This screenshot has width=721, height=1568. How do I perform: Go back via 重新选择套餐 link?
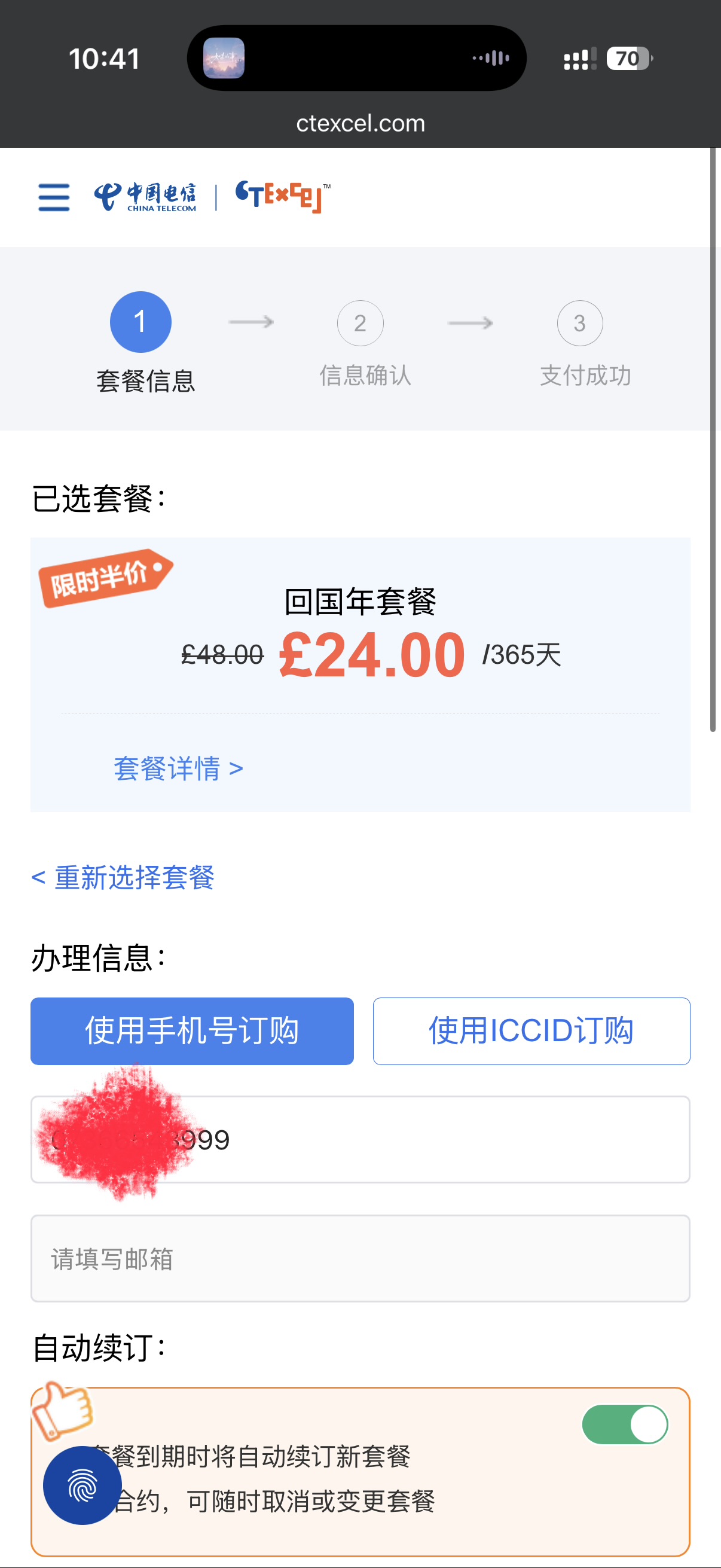123,878
